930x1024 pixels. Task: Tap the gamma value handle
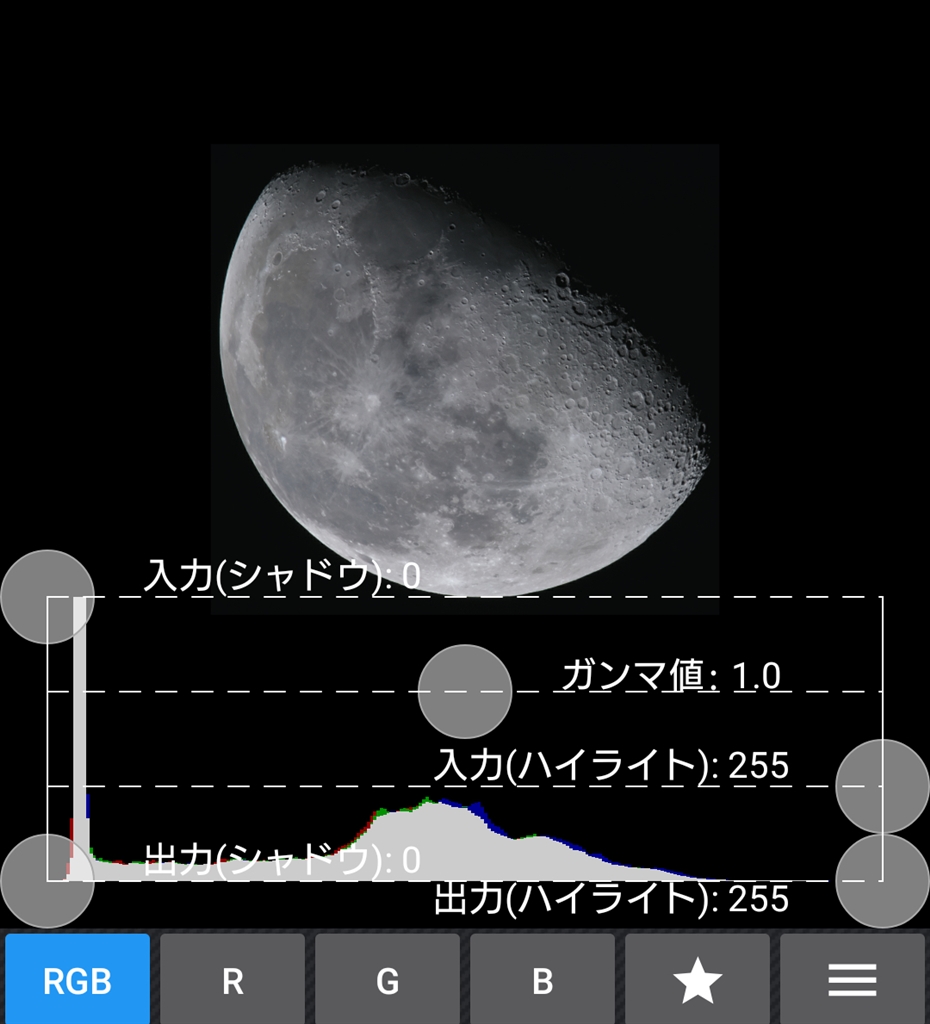(465, 691)
